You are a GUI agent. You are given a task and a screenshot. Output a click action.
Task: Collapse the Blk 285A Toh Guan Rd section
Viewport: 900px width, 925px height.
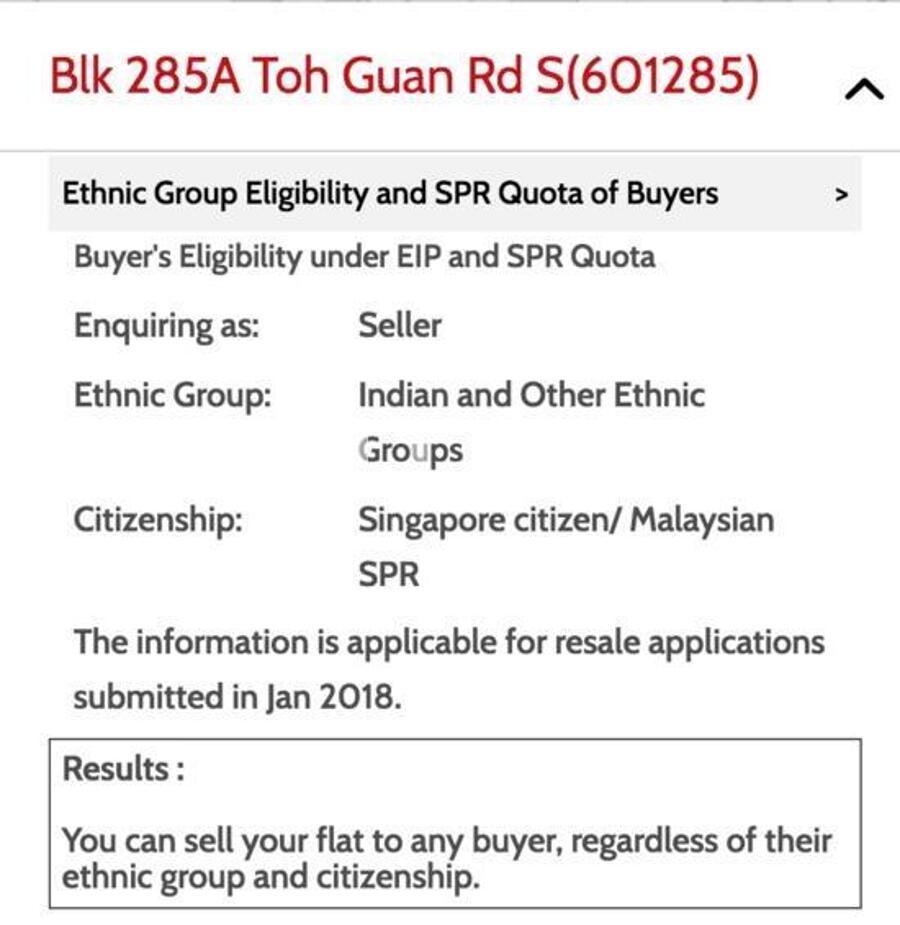[x=863, y=90]
